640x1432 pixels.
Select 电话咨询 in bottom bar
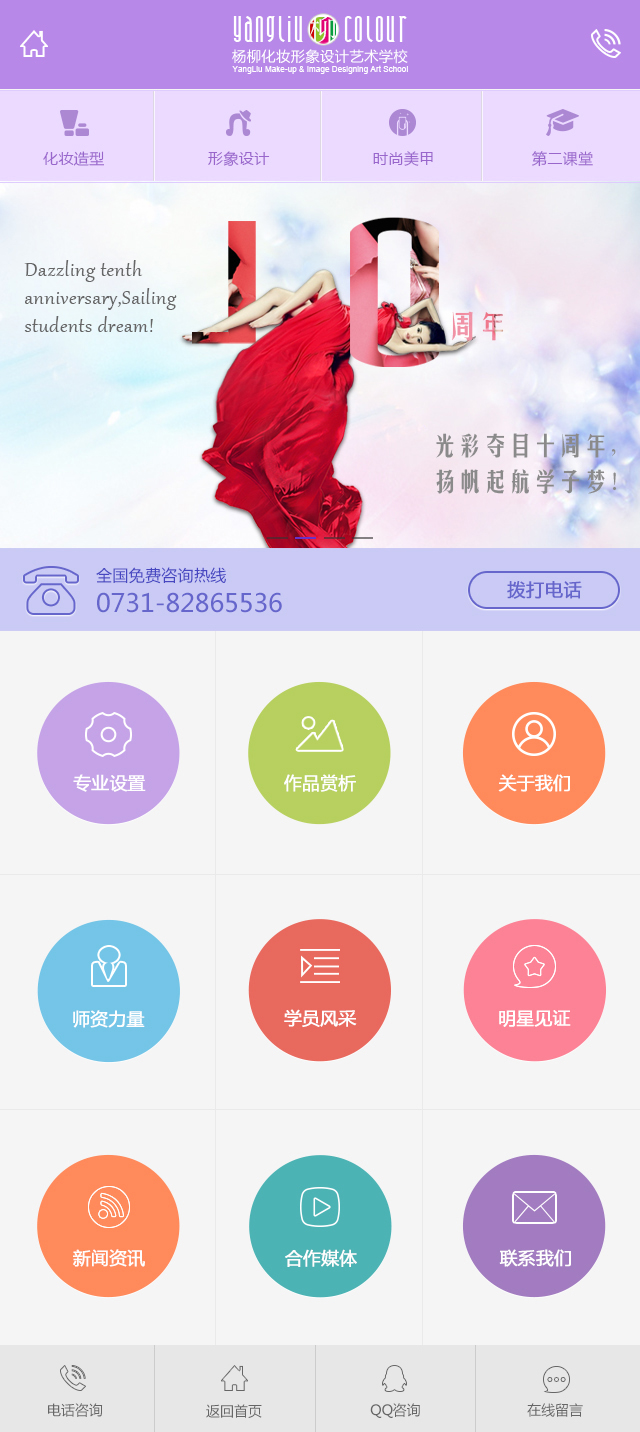click(75, 1390)
